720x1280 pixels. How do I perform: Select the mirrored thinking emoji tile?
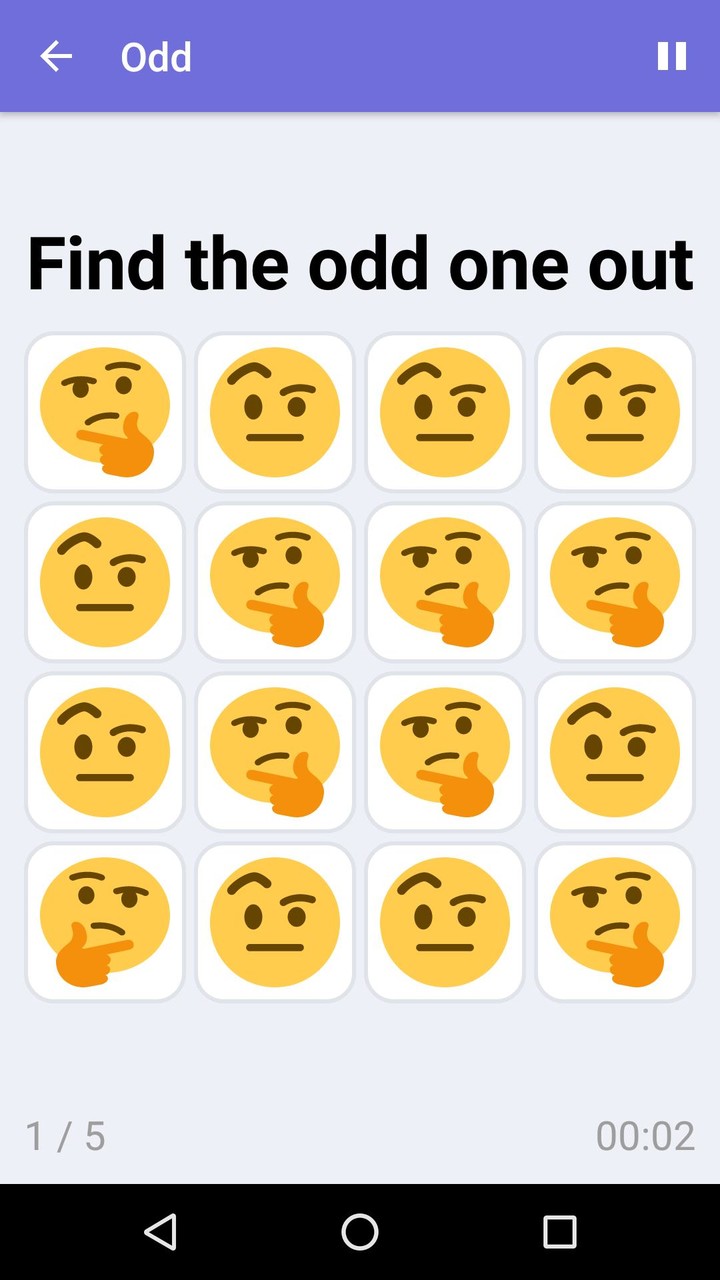pyautogui.click(x=105, y=922)
